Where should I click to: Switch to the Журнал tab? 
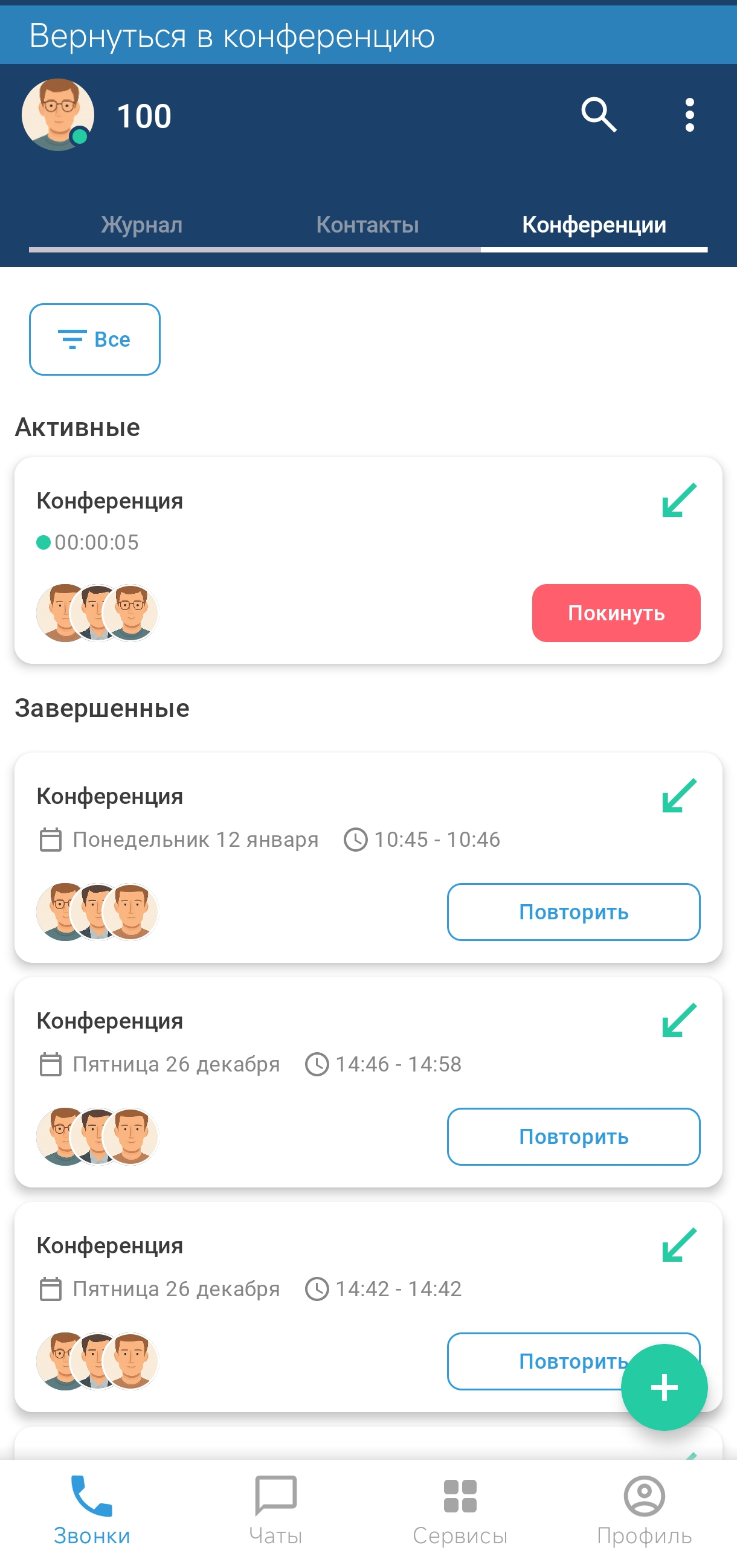click(x=142, y=225)
